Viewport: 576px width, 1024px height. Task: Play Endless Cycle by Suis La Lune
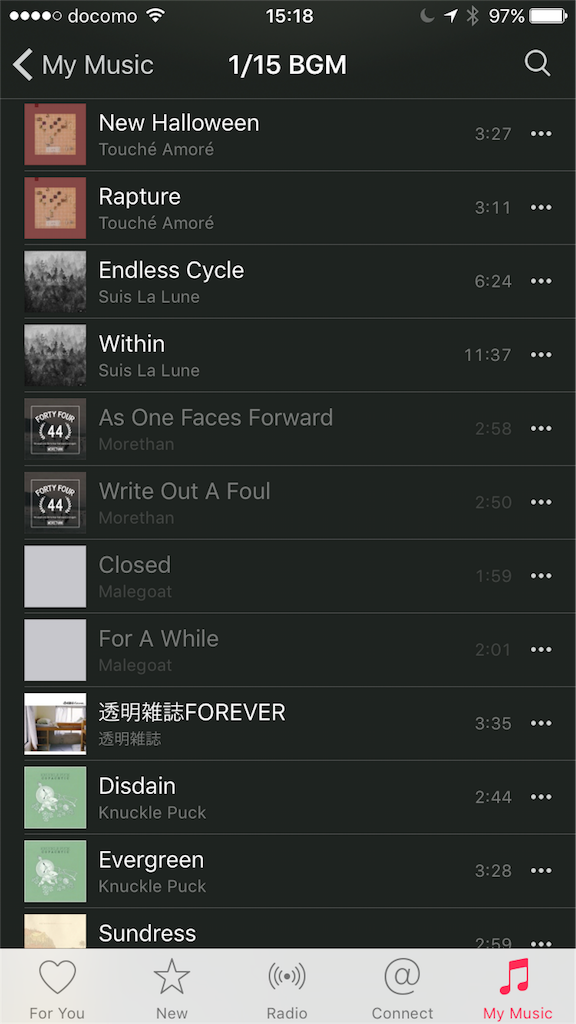click(x=288, y=281)
